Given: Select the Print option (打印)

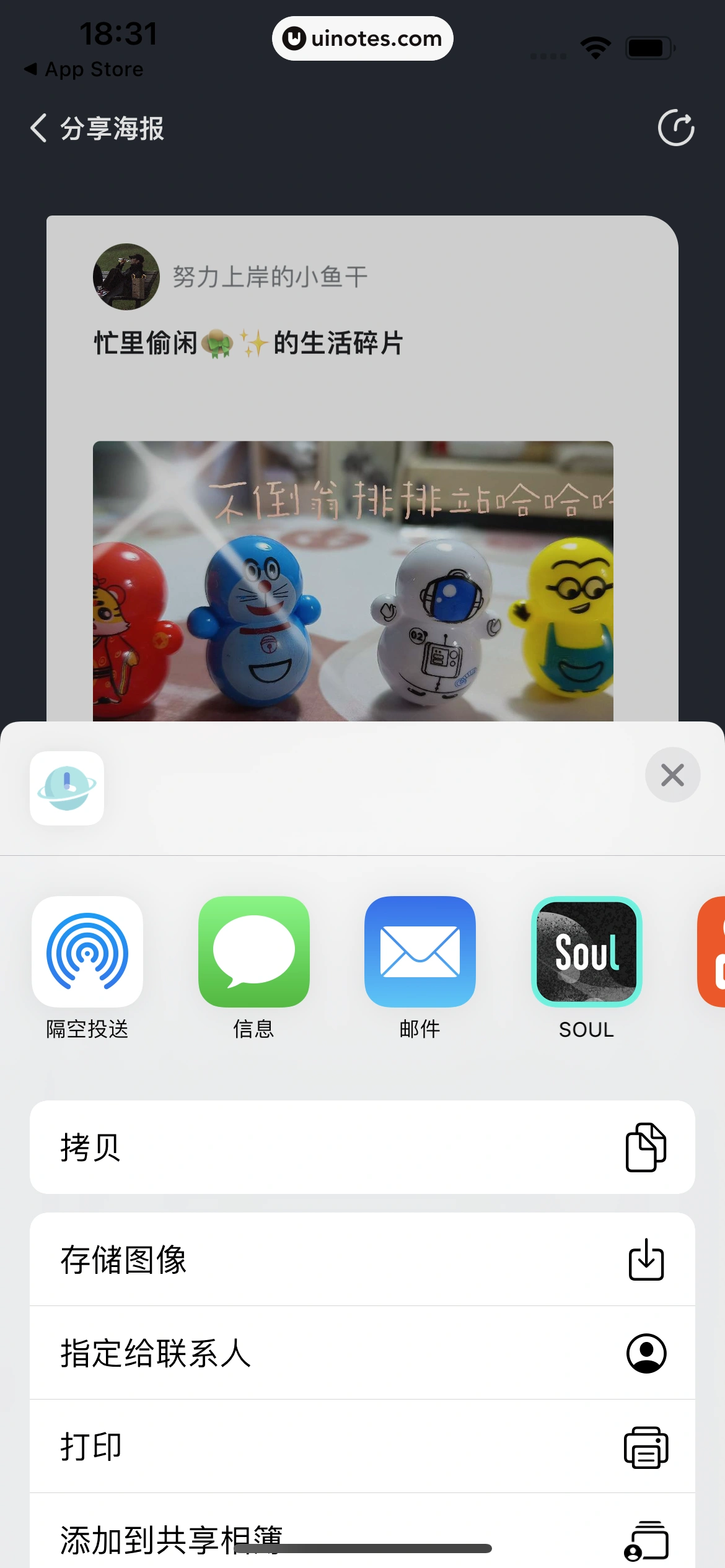Looking at the screenshot, I should (x=362, y=1447).
